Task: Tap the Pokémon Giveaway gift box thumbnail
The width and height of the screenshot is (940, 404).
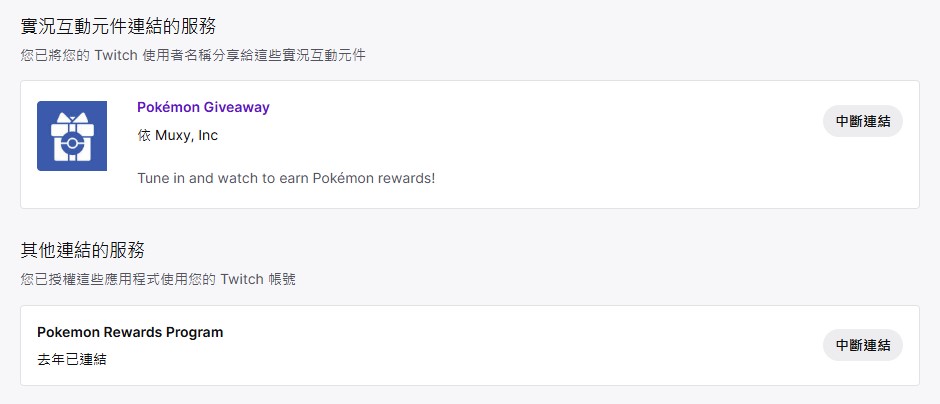Action: (72, 136)
